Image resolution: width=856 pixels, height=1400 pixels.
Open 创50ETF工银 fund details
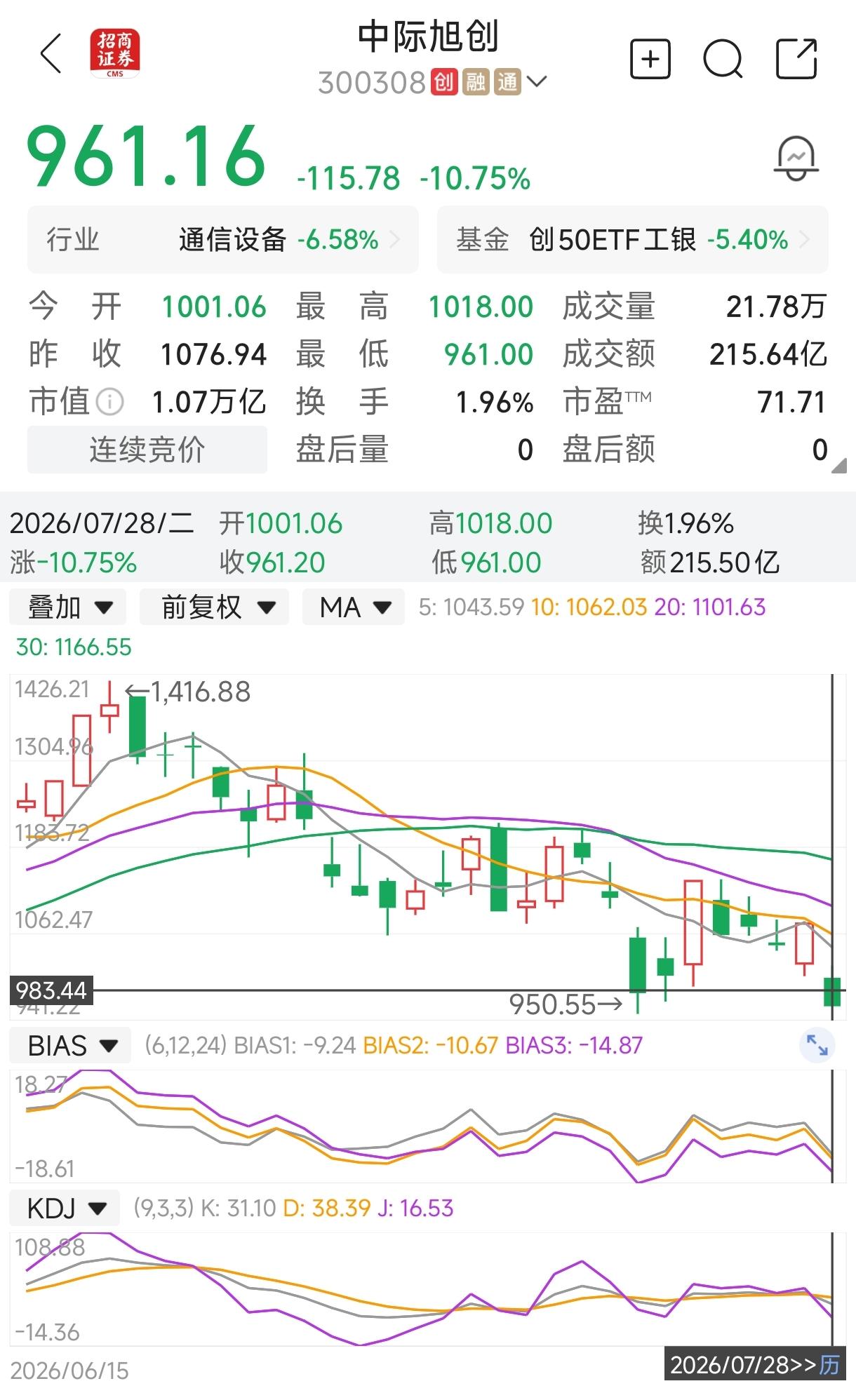pos(633,240)
